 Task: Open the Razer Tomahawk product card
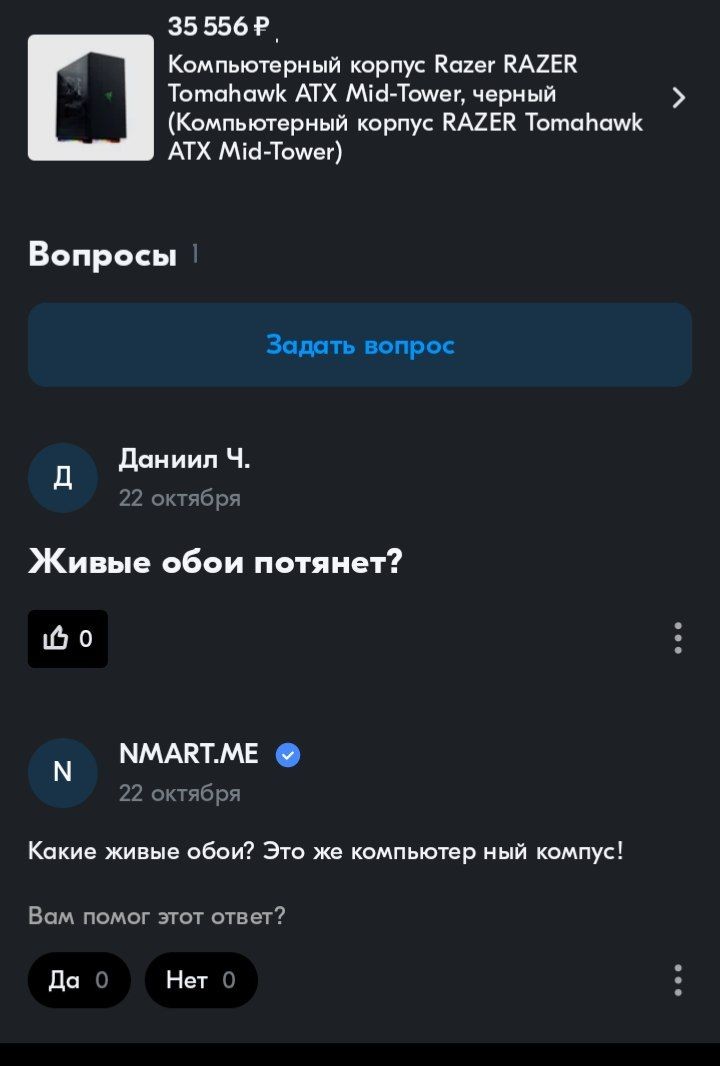point(360,98)
